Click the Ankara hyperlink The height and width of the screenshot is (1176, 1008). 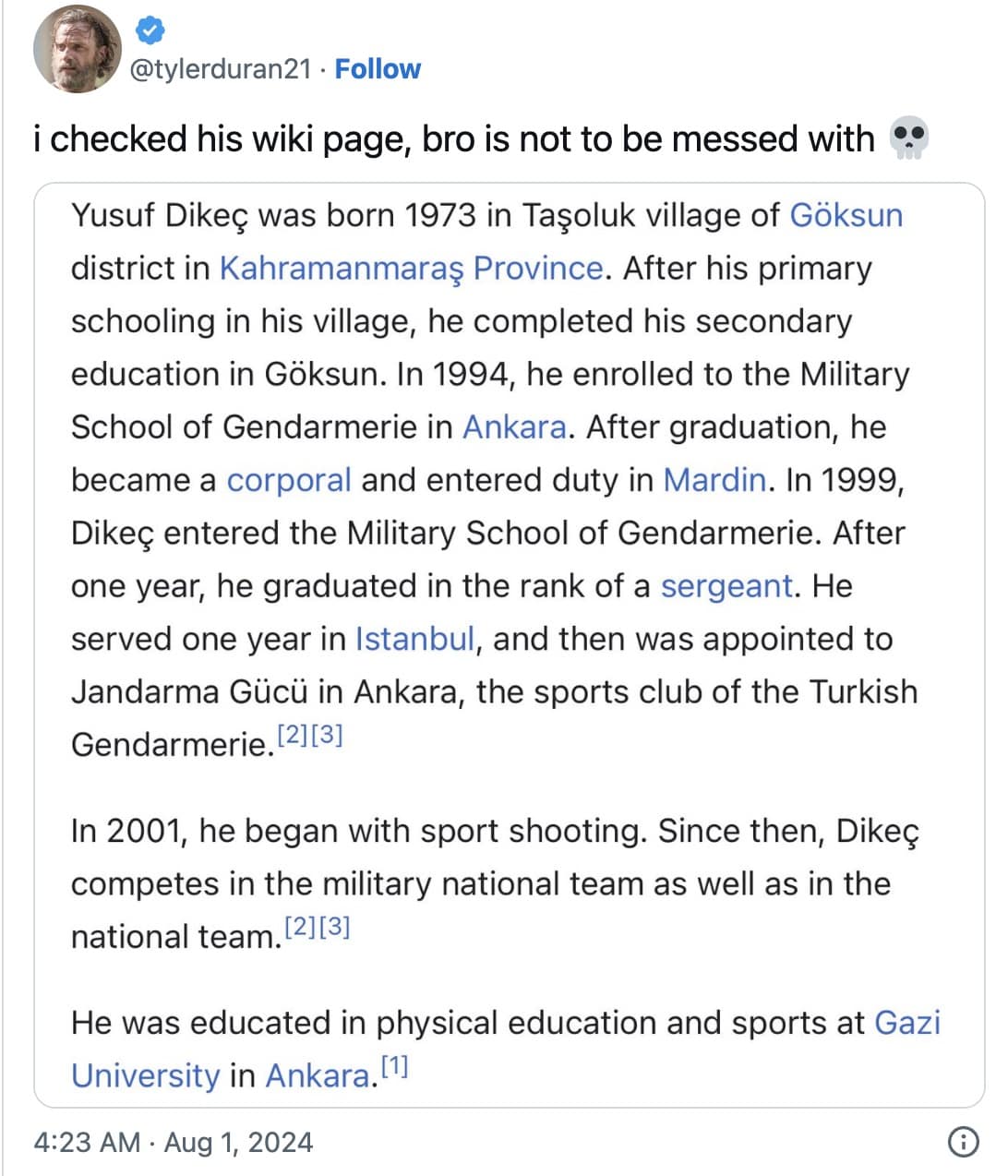tap(514, 426)
